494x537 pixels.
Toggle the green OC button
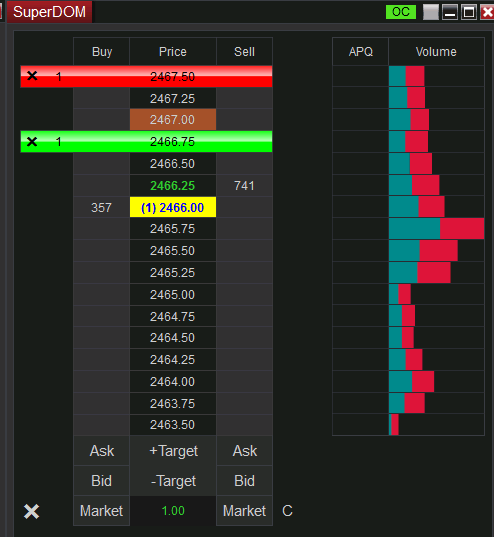click(x=401, y=12)
